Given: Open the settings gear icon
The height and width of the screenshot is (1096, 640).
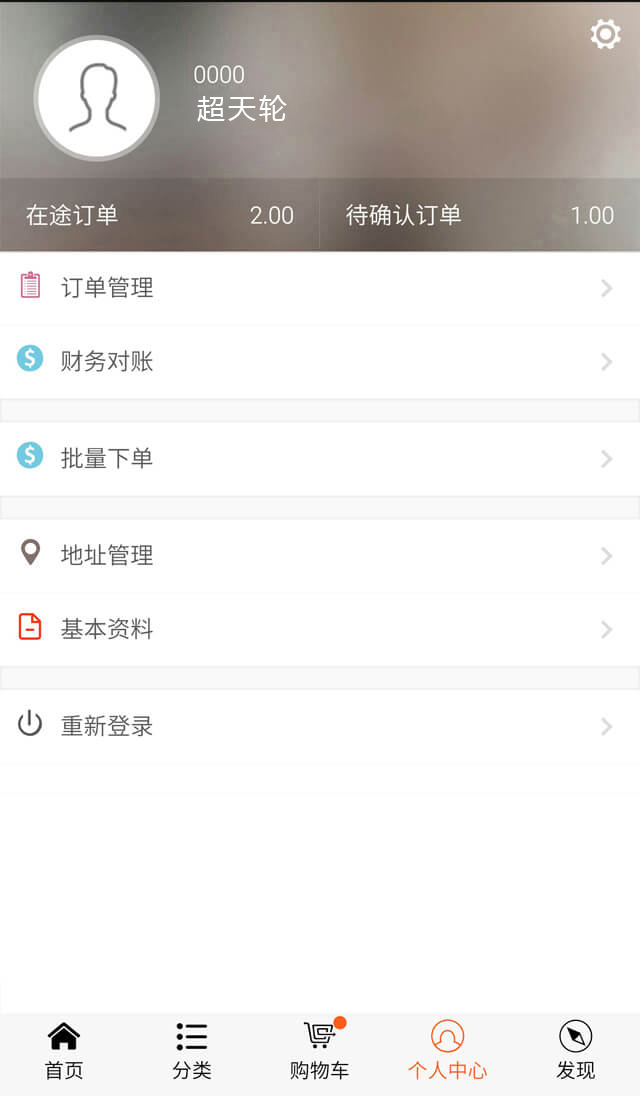Looking at the screenshot, I should [x=605, y=35].
